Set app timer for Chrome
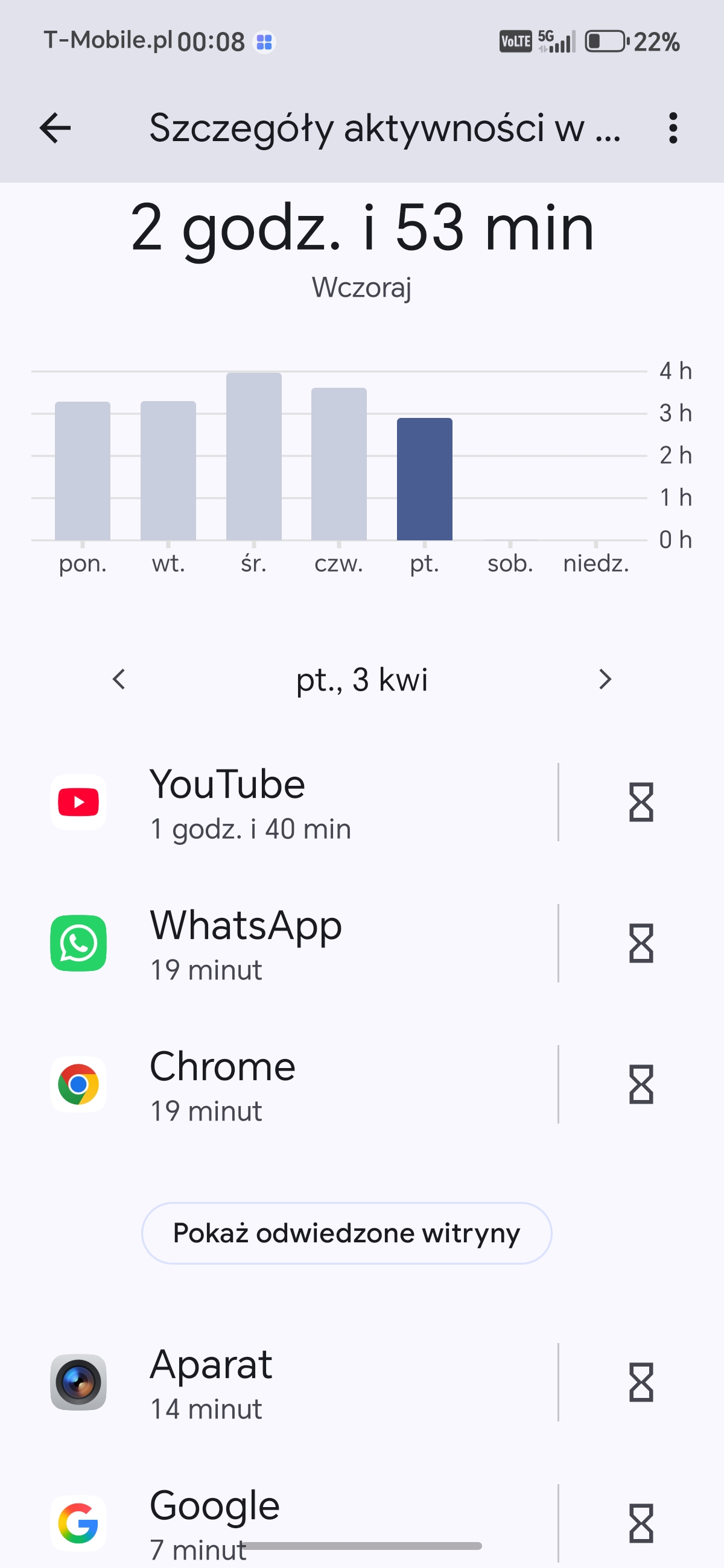Image resolution: width=724 pixels, height=1568 pixels. (641, 1085)
